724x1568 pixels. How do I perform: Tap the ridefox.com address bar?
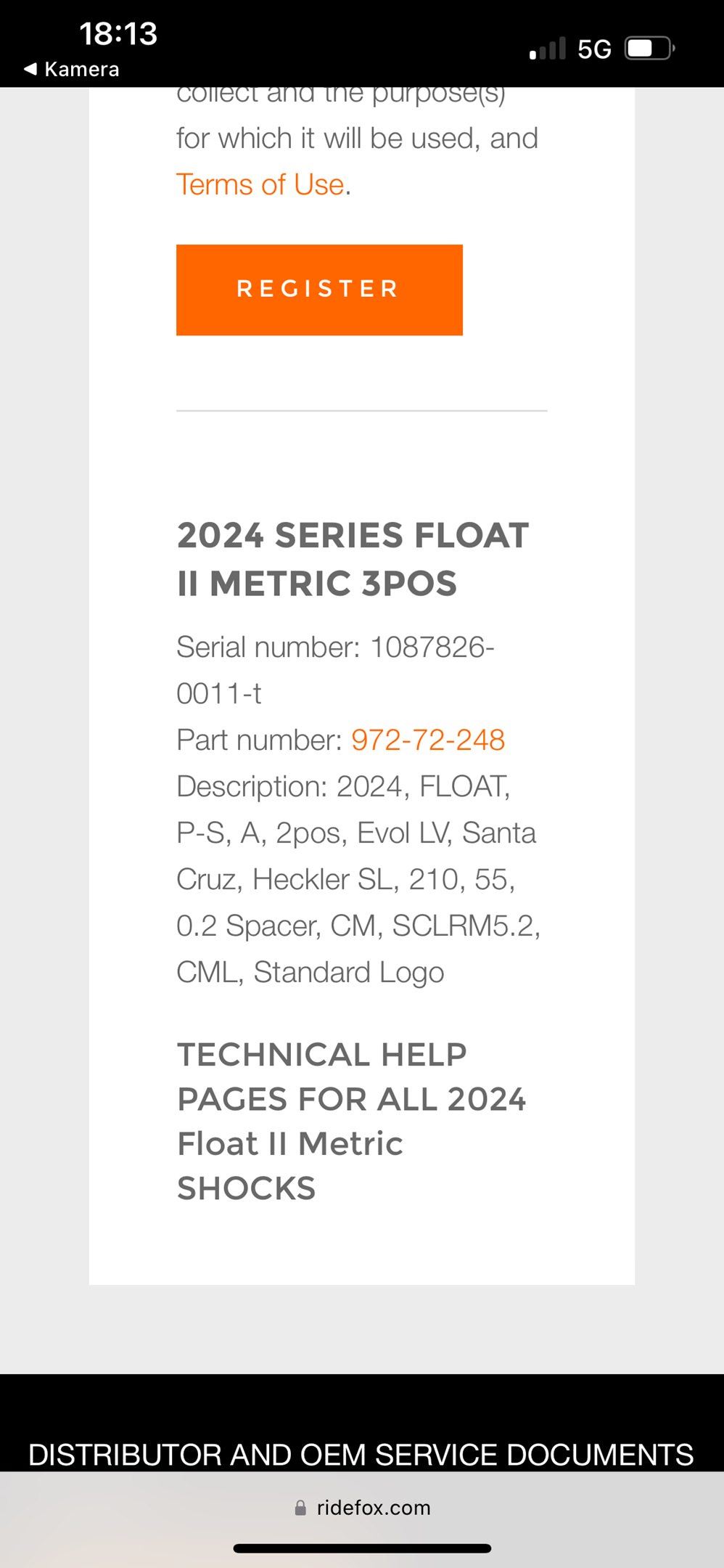362,1508
